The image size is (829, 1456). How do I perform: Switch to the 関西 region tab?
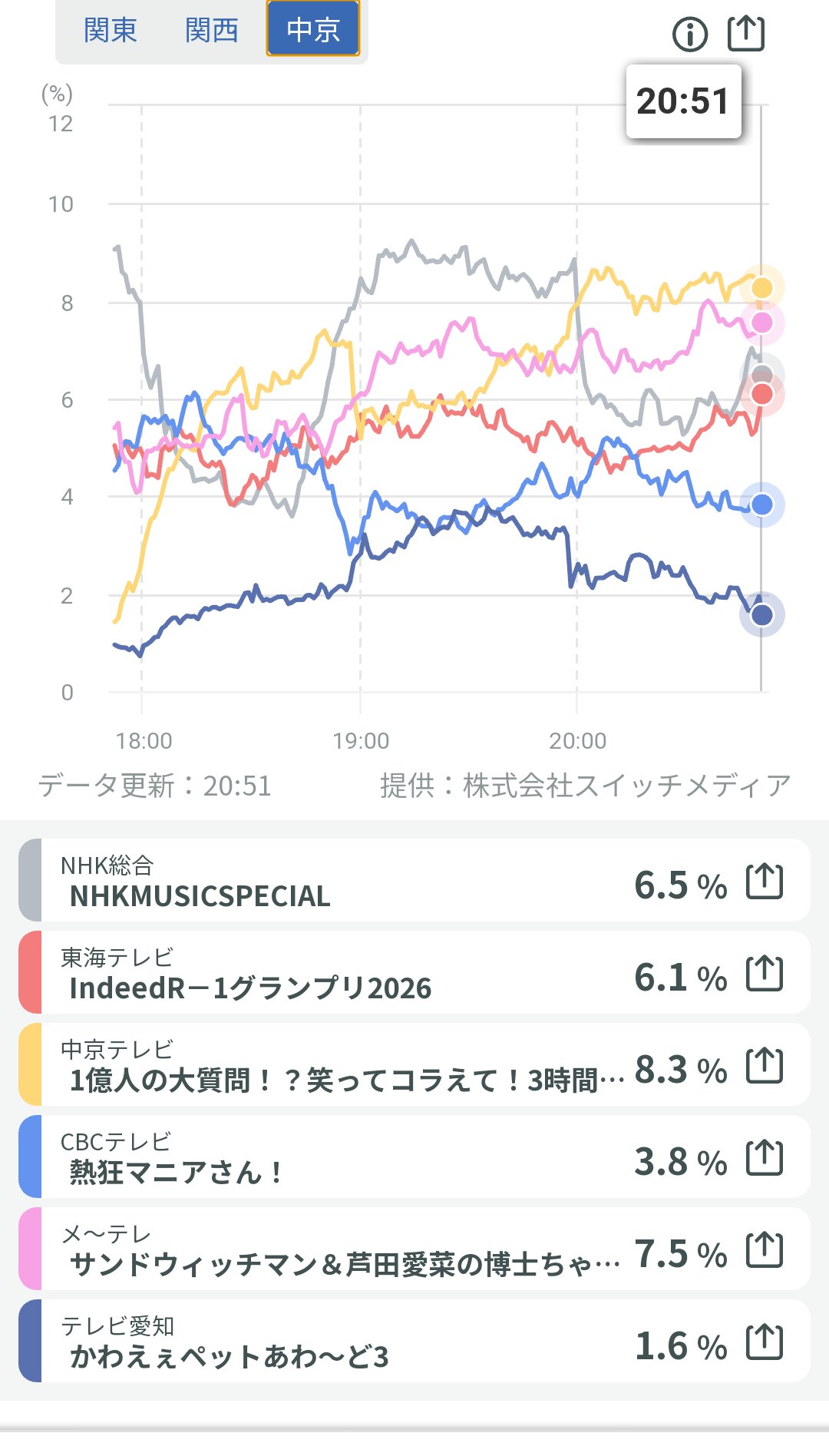click(x=212, y=31)
